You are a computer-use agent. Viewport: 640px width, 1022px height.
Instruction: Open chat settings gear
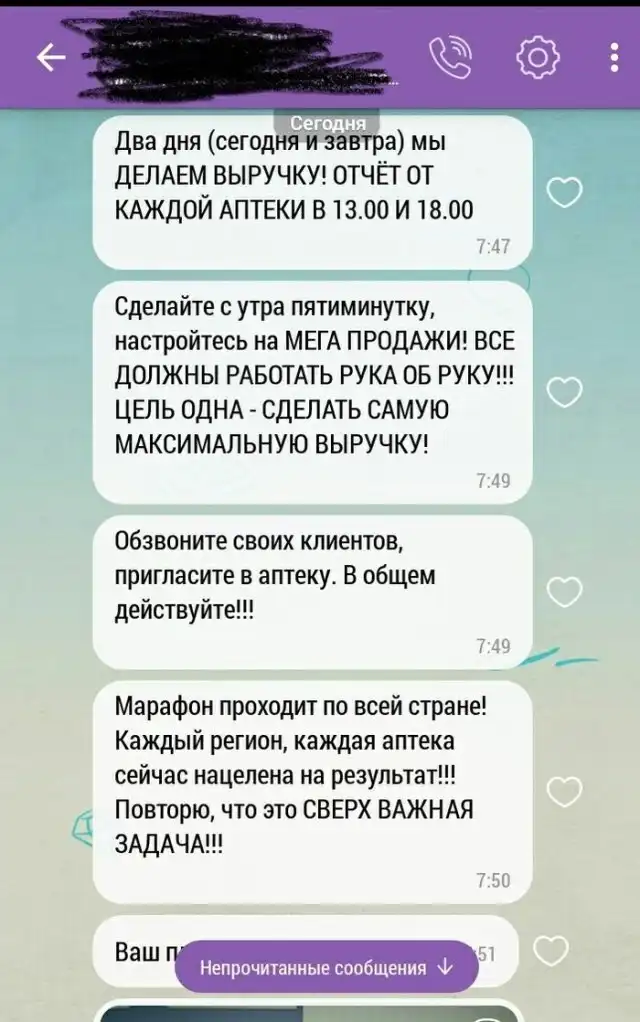pyautogui.click(x=537, y=59)
